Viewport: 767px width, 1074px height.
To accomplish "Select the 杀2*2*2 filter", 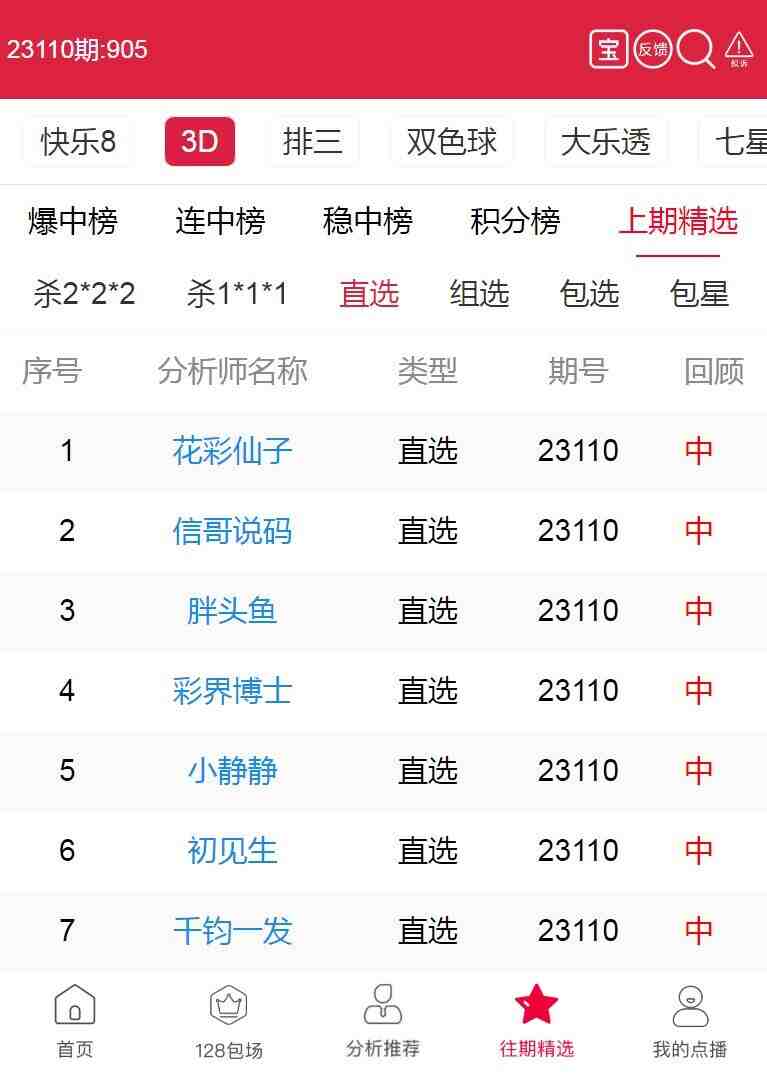I will pos(84,294).
